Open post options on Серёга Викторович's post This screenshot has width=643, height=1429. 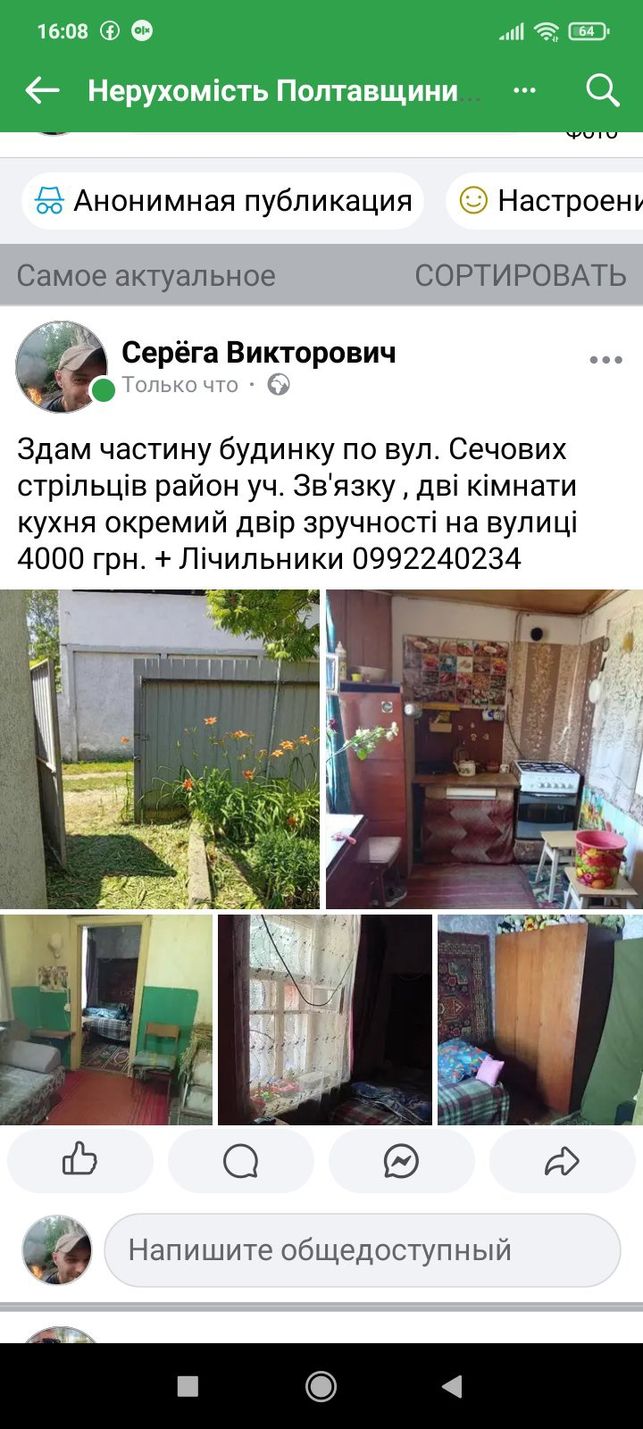(605, 361)
